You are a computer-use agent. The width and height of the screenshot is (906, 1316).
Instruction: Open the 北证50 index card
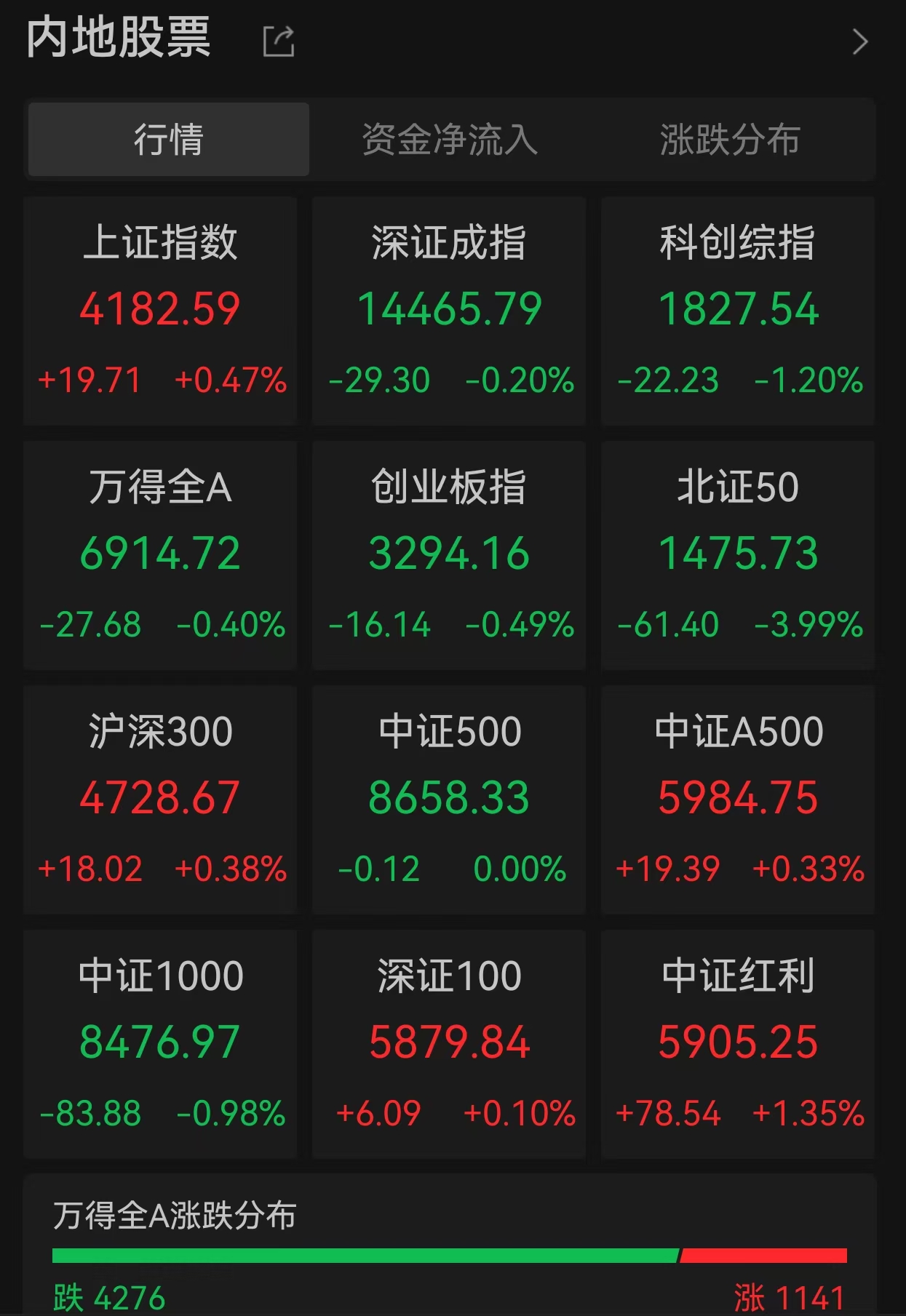[x=738, y=555]
